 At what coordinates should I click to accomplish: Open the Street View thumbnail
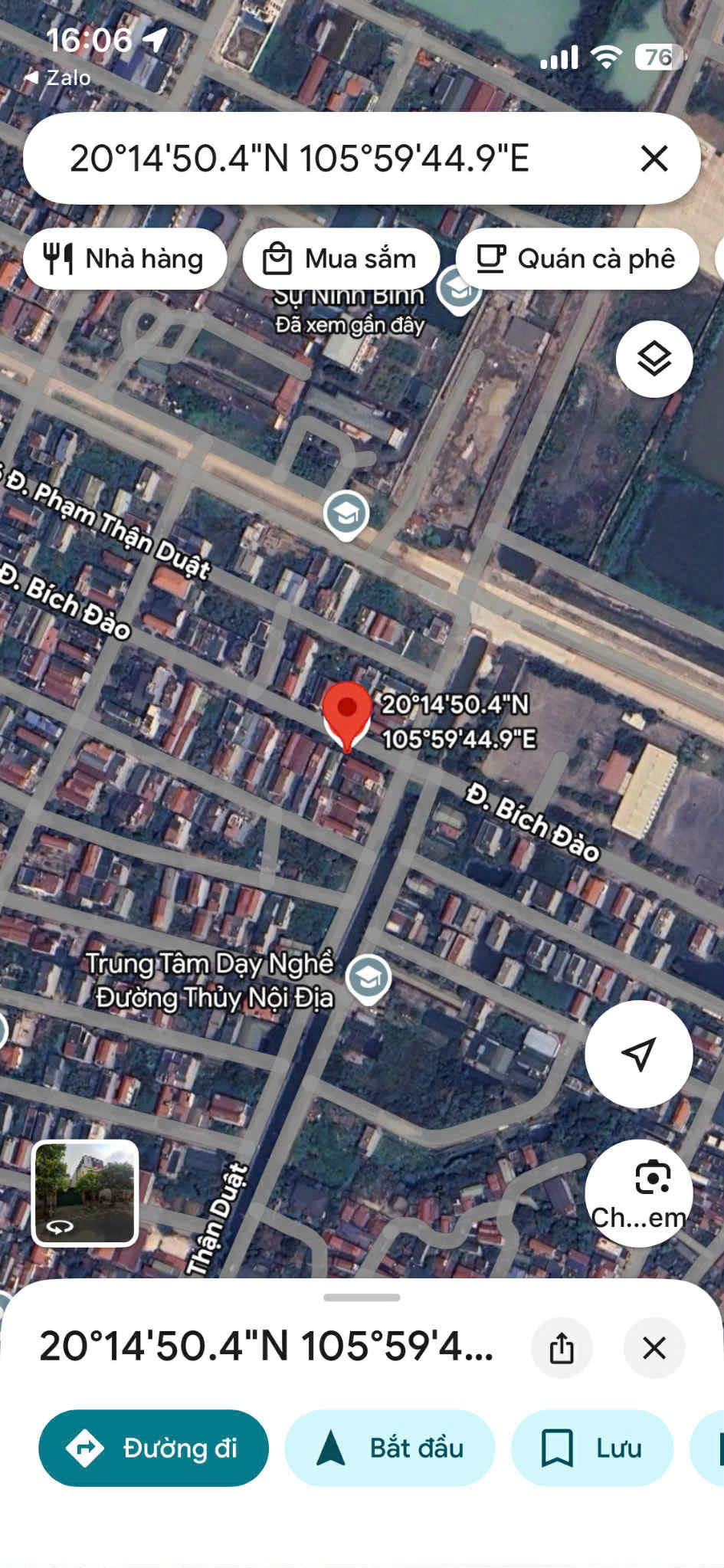click(85, 1192)
